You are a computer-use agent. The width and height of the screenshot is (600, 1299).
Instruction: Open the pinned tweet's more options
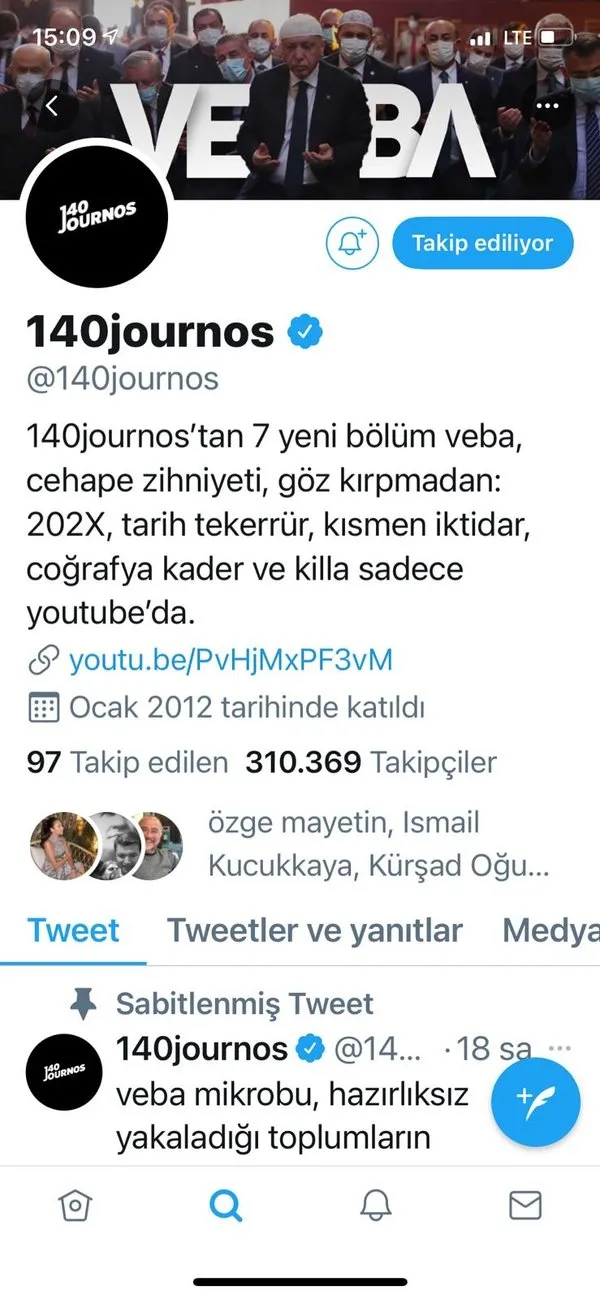pyautogui.click(x=561, y=1049)
